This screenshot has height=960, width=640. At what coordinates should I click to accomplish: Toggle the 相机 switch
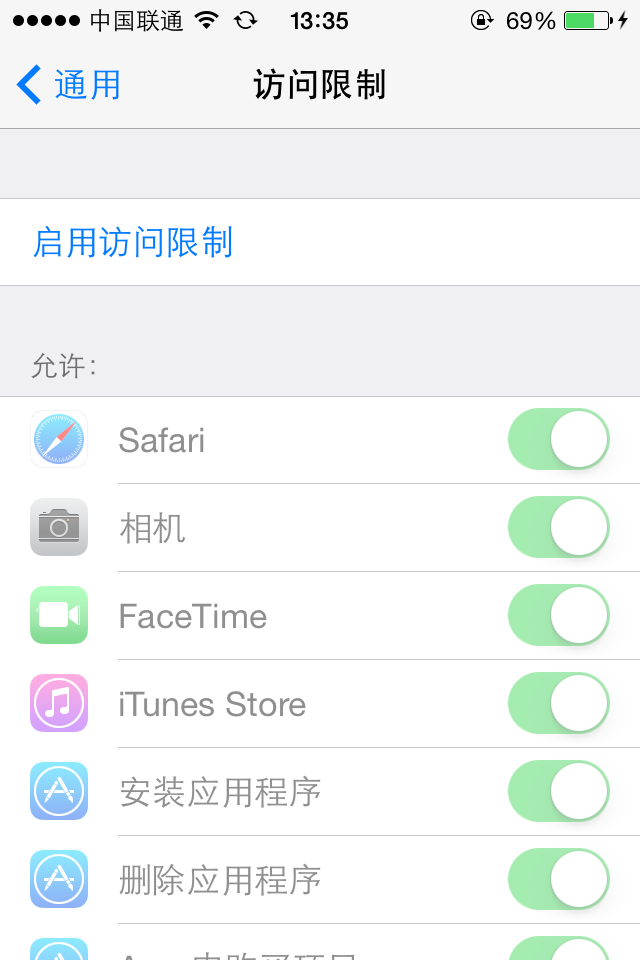pyautogui.click(x=559, y=527)
